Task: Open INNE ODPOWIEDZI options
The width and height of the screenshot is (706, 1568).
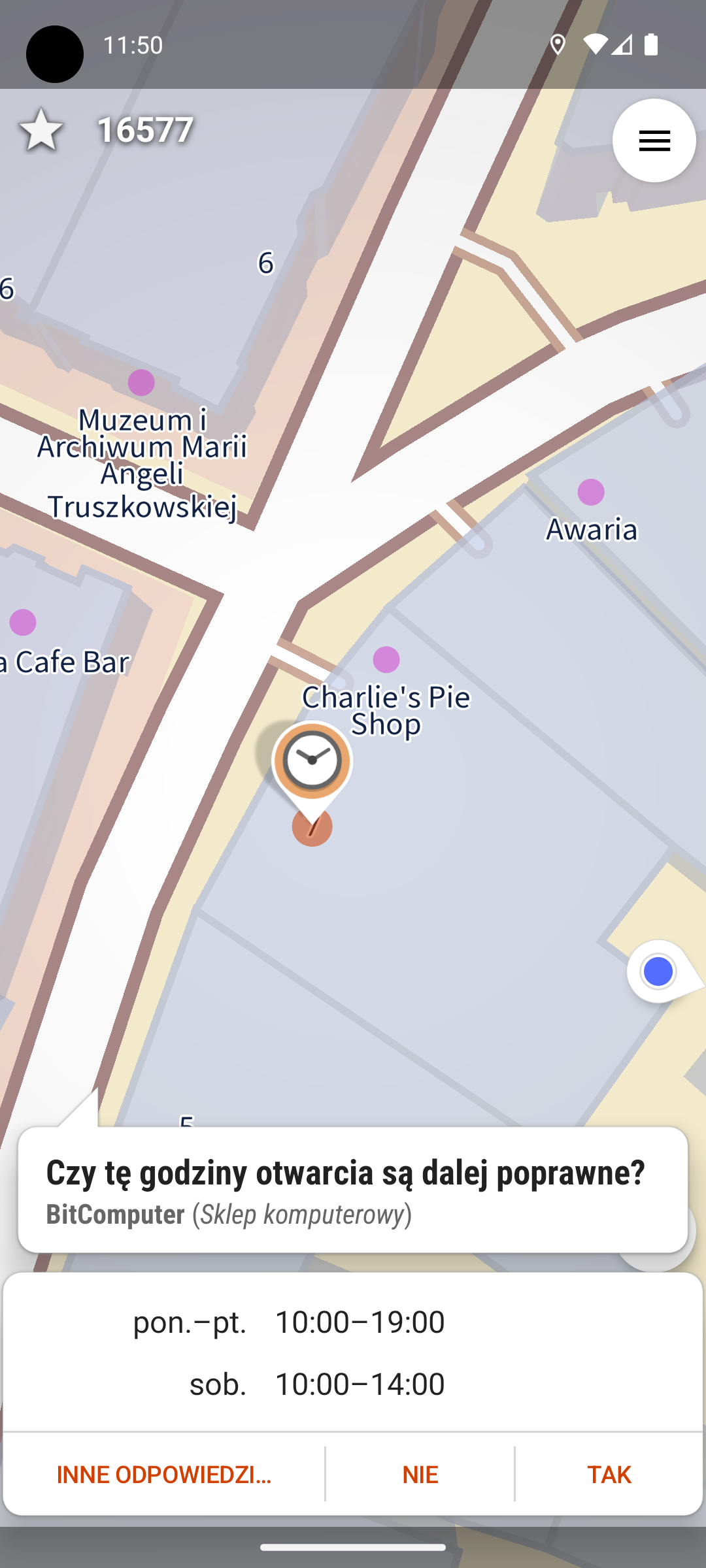Action: click(x=163, y=1475)
